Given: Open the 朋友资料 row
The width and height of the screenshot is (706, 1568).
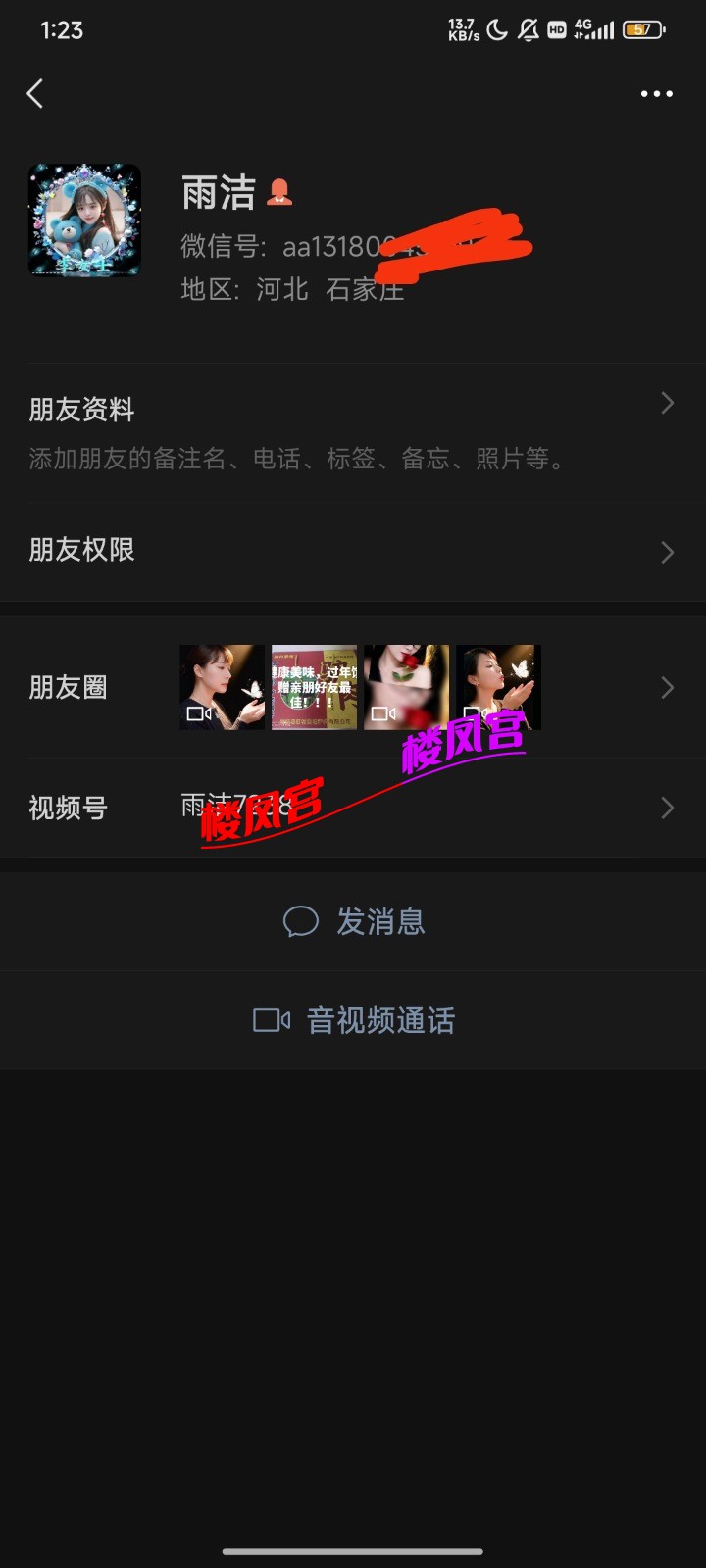Looking at the screenshot, I should pyautogui.click(x=353, y=431).
